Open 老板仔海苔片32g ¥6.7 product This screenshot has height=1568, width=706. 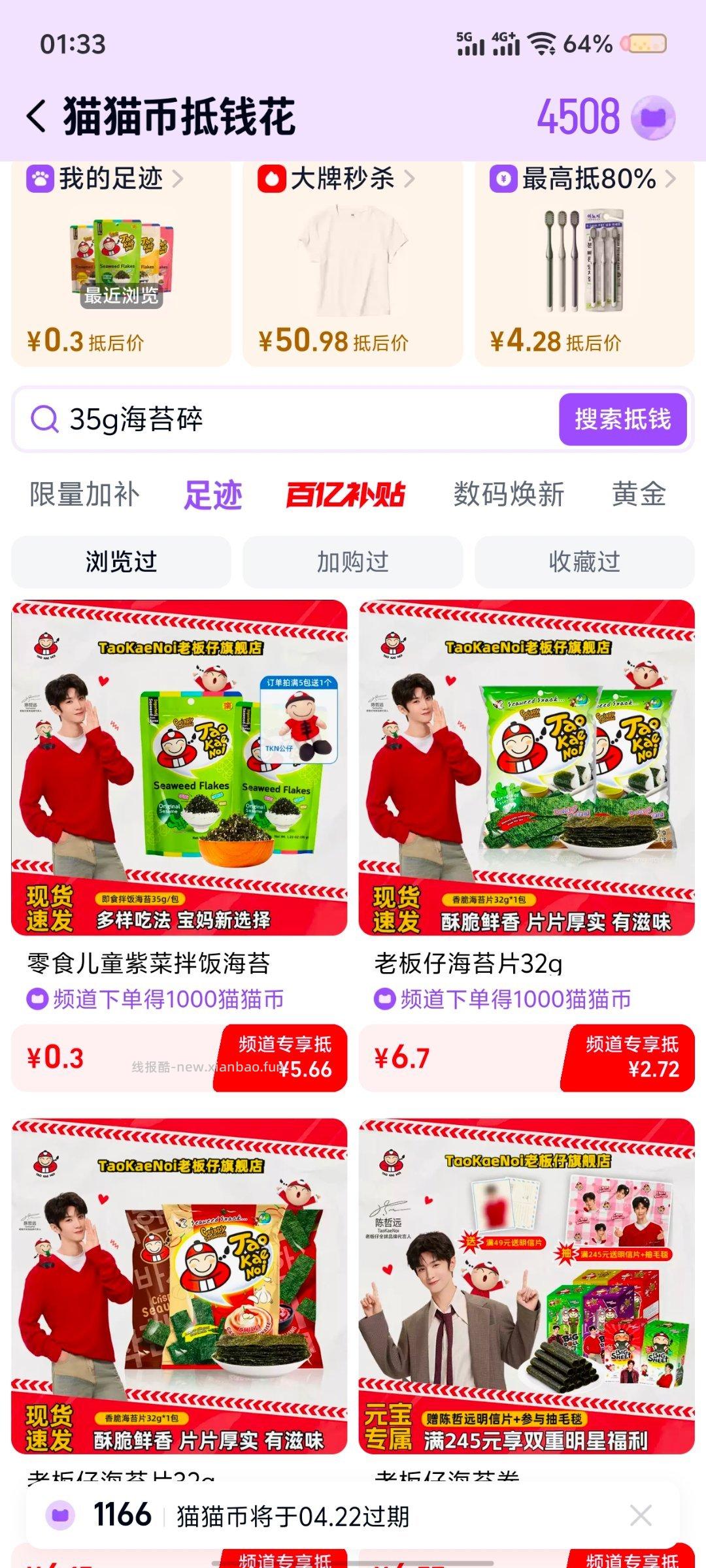point(526,768)
